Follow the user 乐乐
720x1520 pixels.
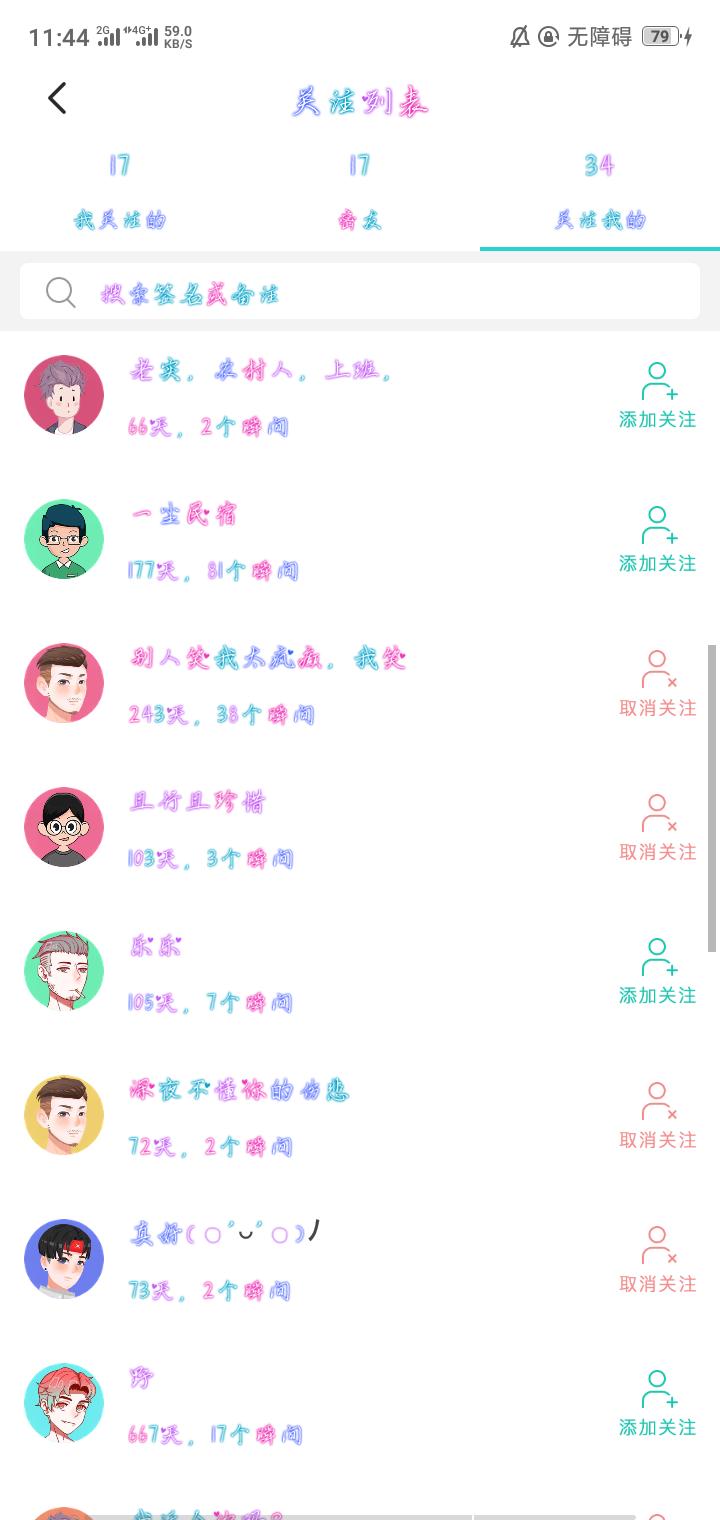657,972
